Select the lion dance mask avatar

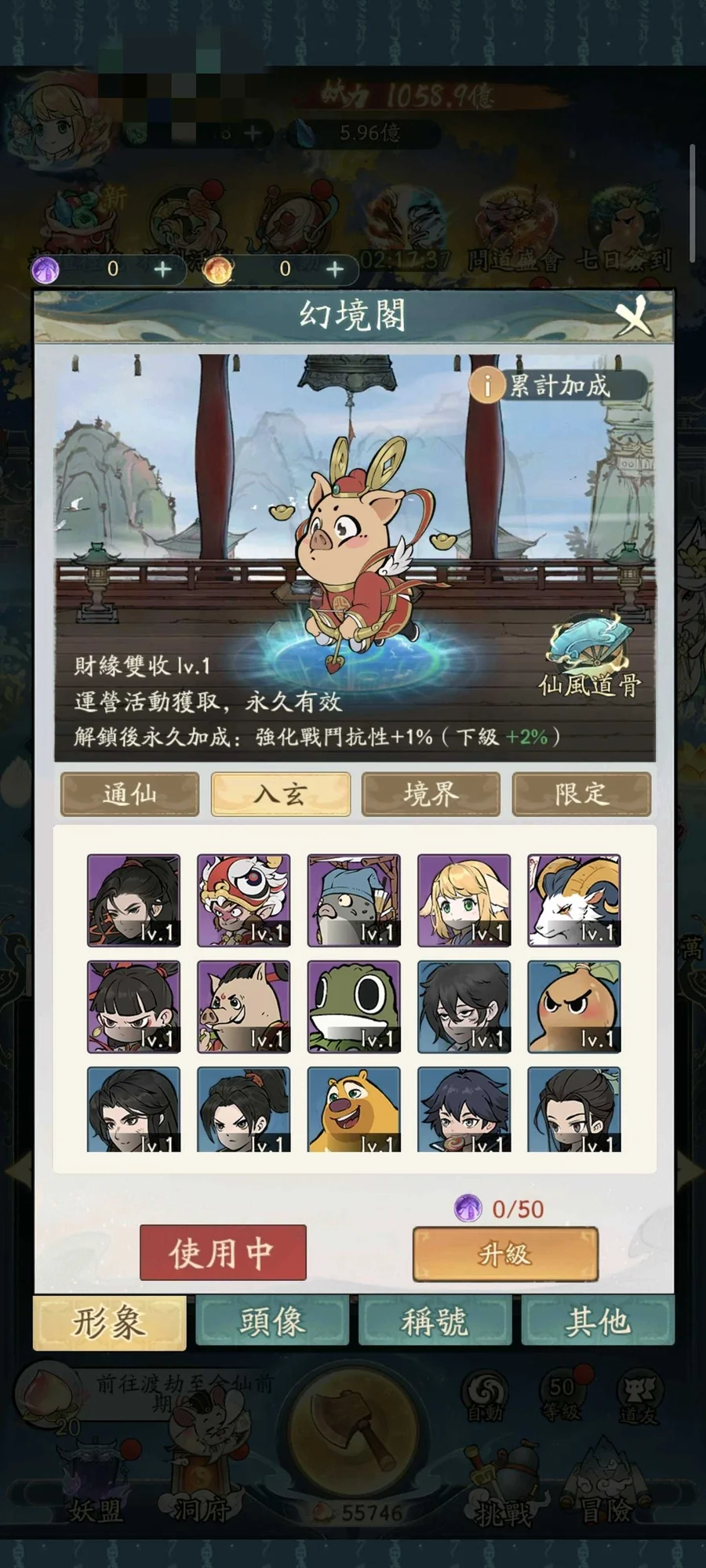click(243, 900)
